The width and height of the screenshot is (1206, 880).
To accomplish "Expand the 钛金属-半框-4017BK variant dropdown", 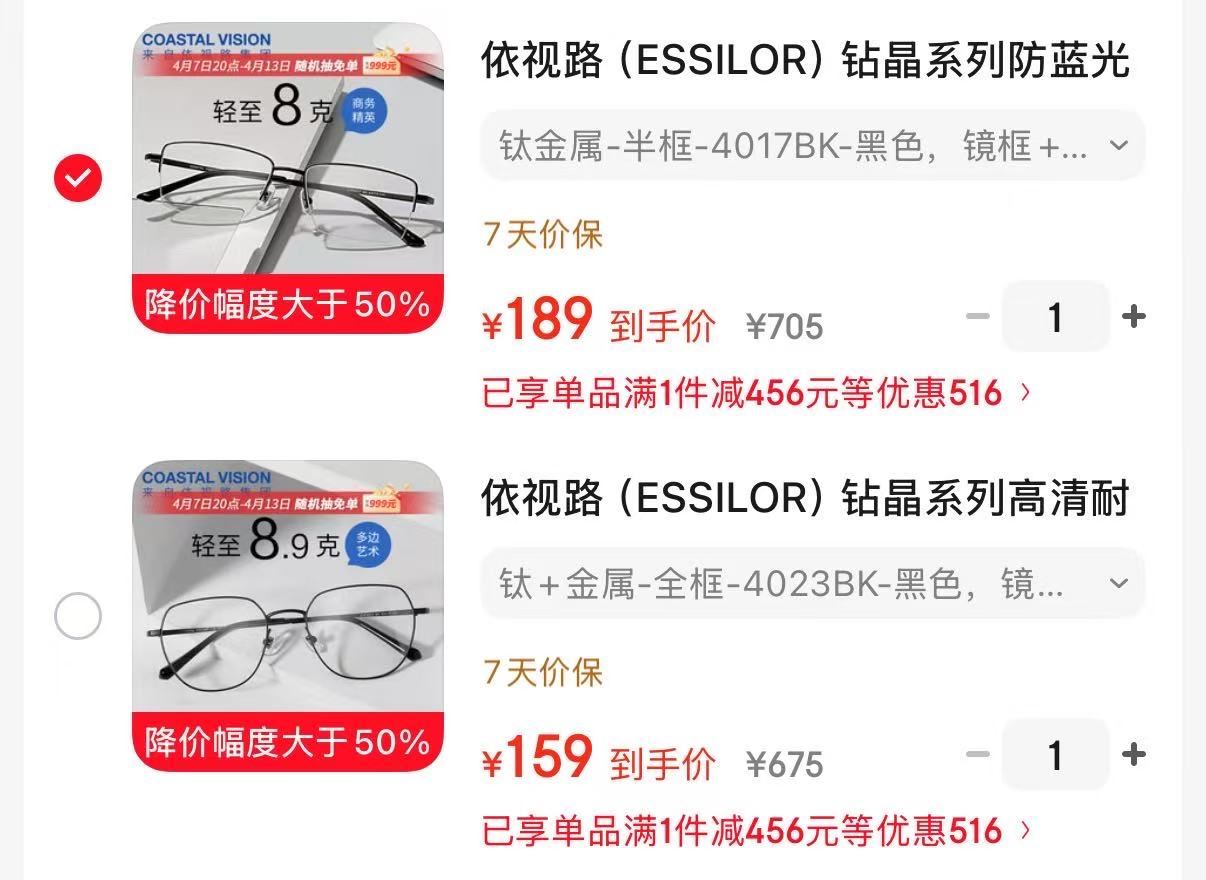I will pos(813,146).
